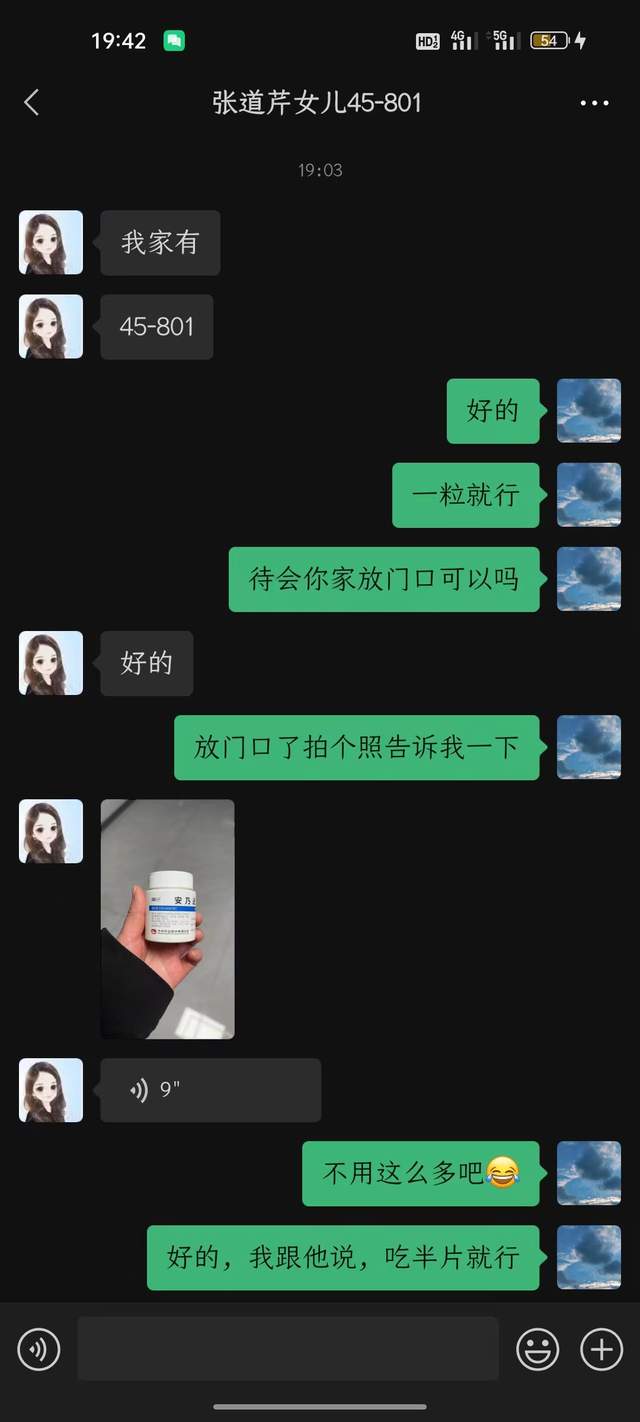Image resolution: width=640 pixels, height=1422 pixels.
Task: Open the medicine bottle photo message
Action: [x=167, y=918]
